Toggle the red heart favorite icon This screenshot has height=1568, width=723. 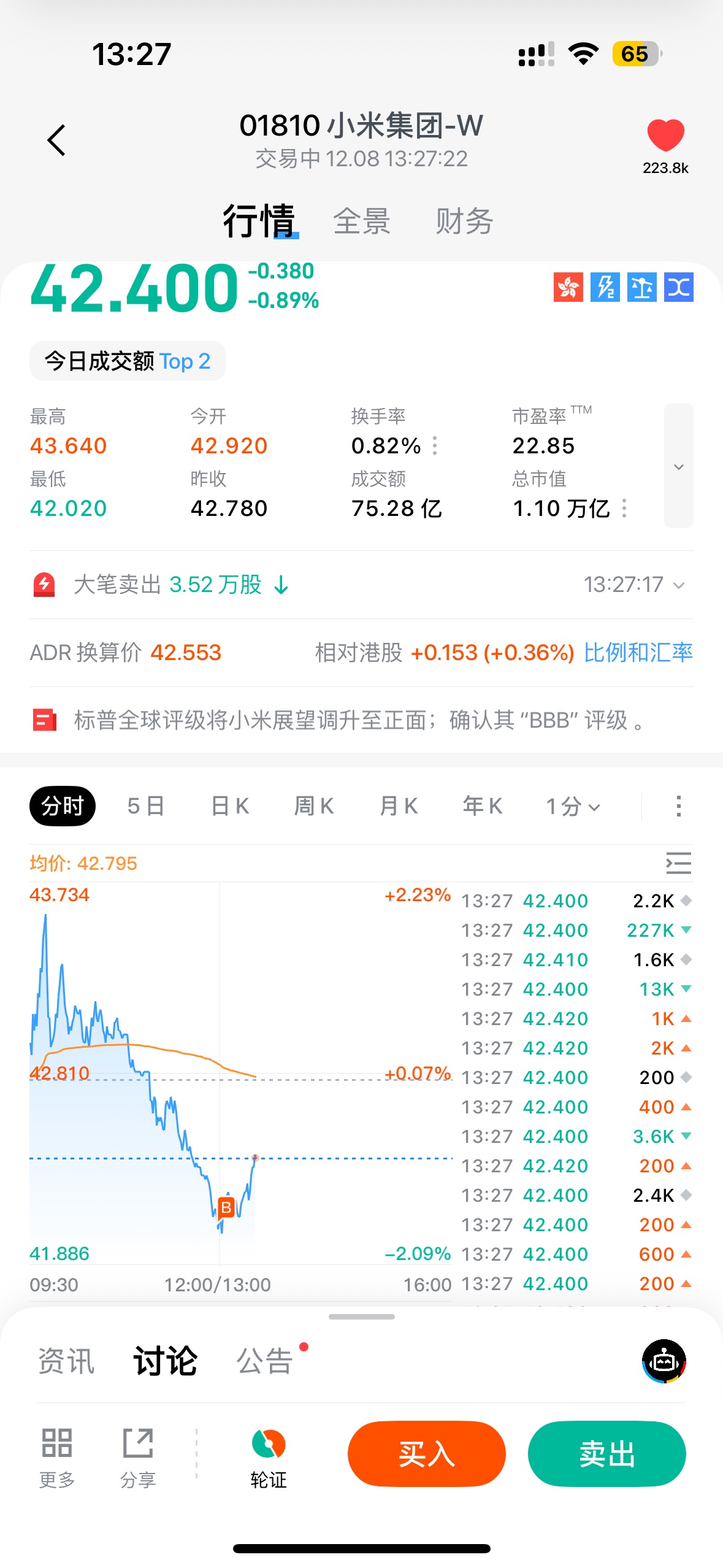pyautogui.click(x=665, y=135)
